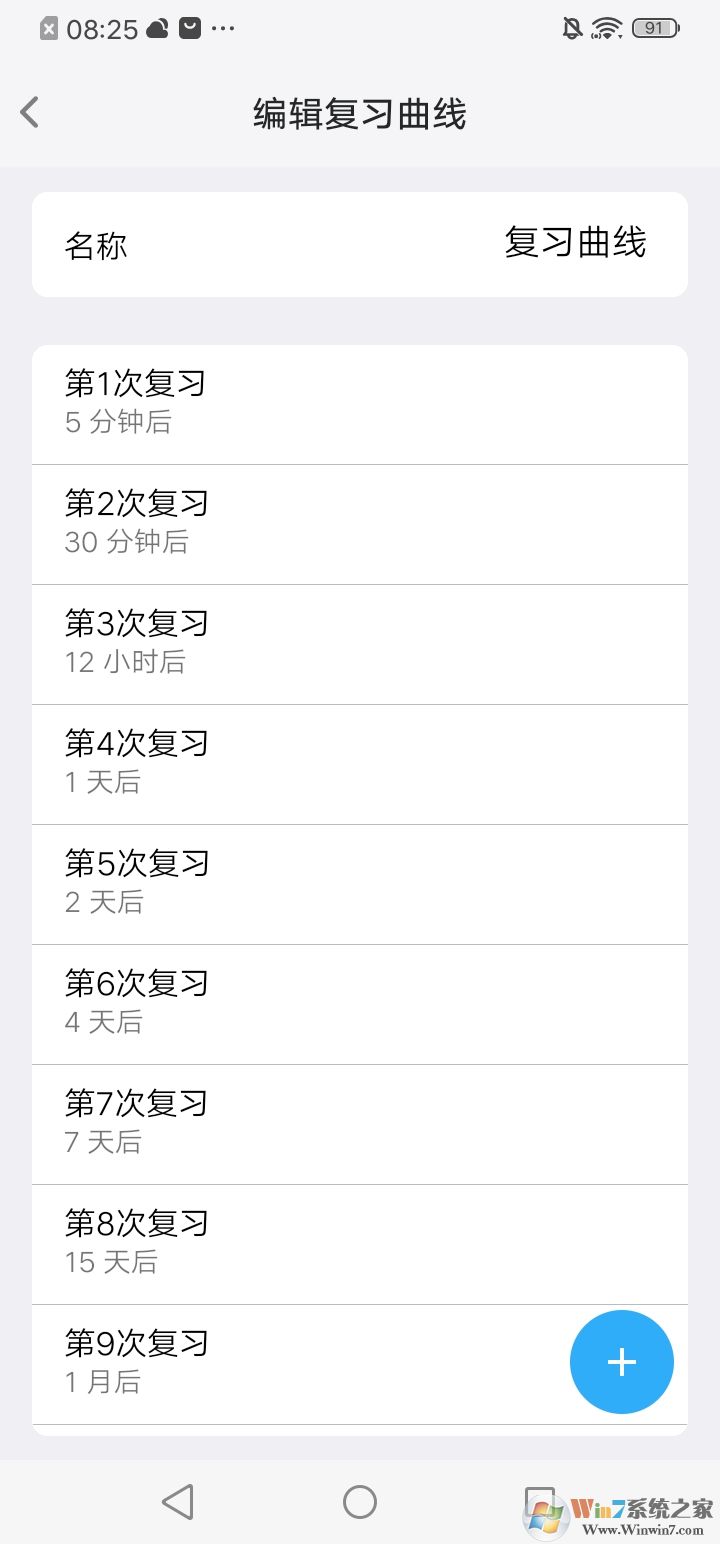
Task: Tap the app notification icon next to the cloud
Action: [x=191, y=28]
